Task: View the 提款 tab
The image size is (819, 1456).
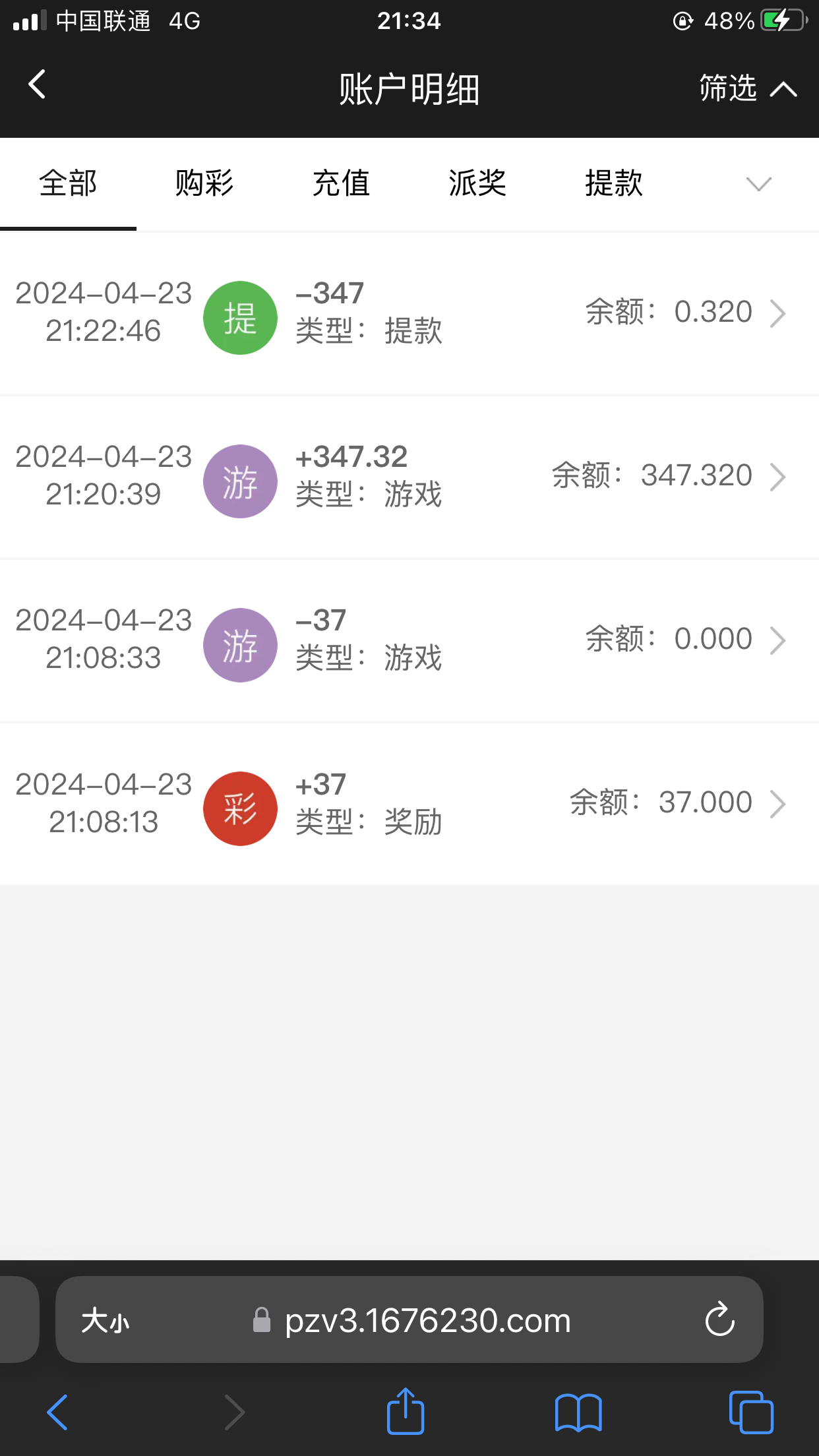Action: pos(614,183)
